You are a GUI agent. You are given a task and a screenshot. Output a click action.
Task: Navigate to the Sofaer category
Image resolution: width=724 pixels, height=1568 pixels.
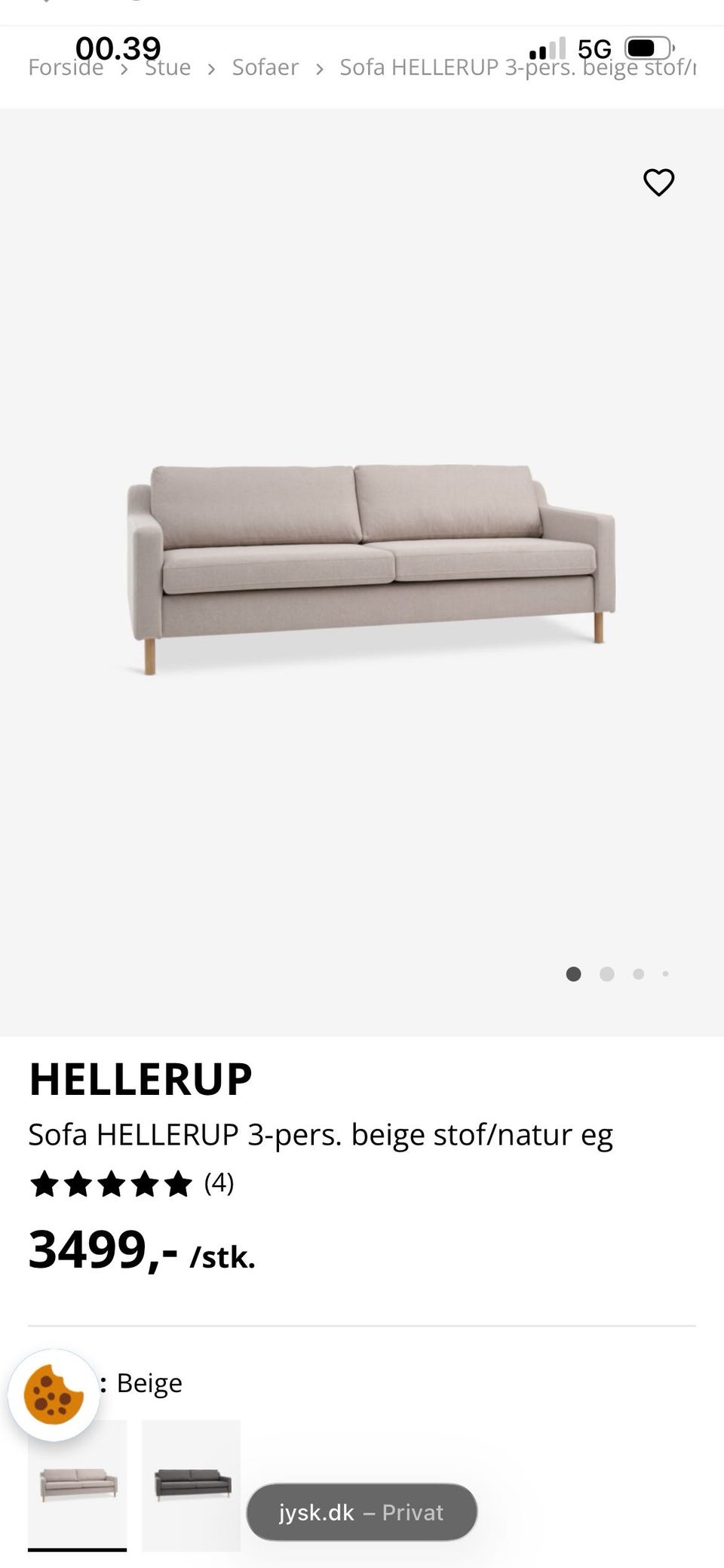[265, 67]
